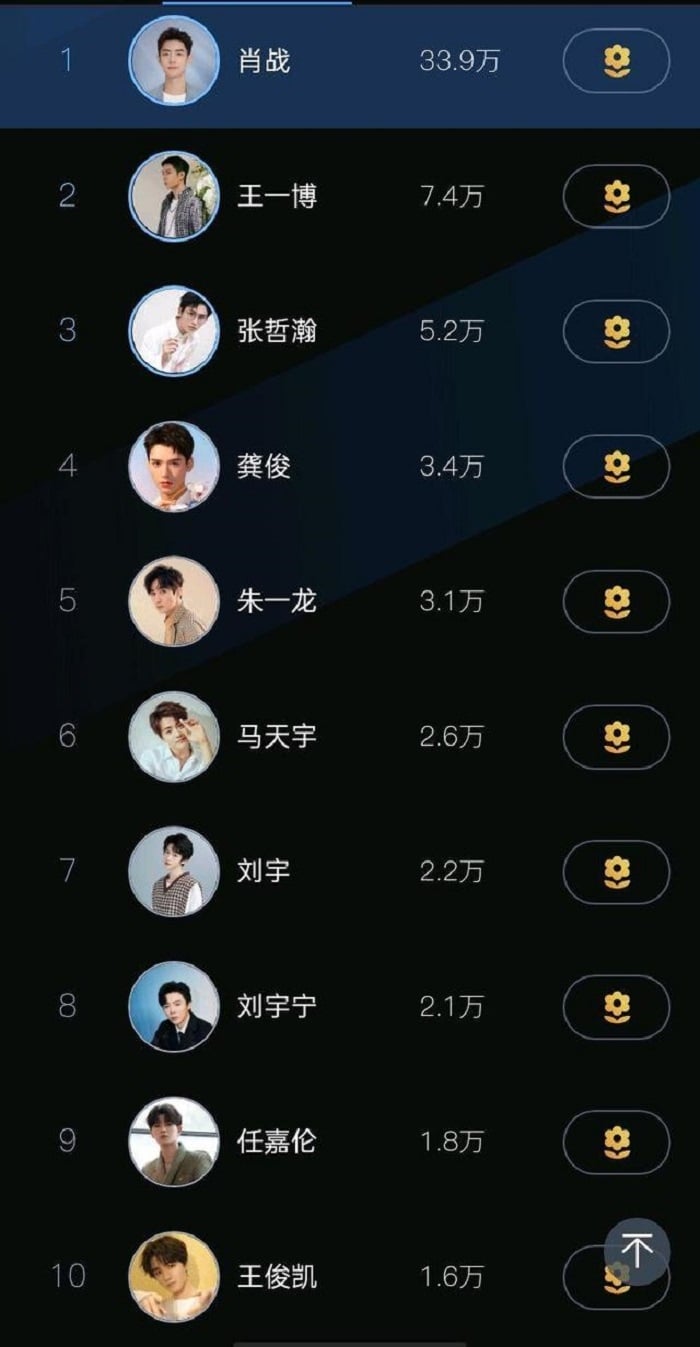
Task: View 张哲瀚's avatar profile
Action: click(x=174, y=331)
